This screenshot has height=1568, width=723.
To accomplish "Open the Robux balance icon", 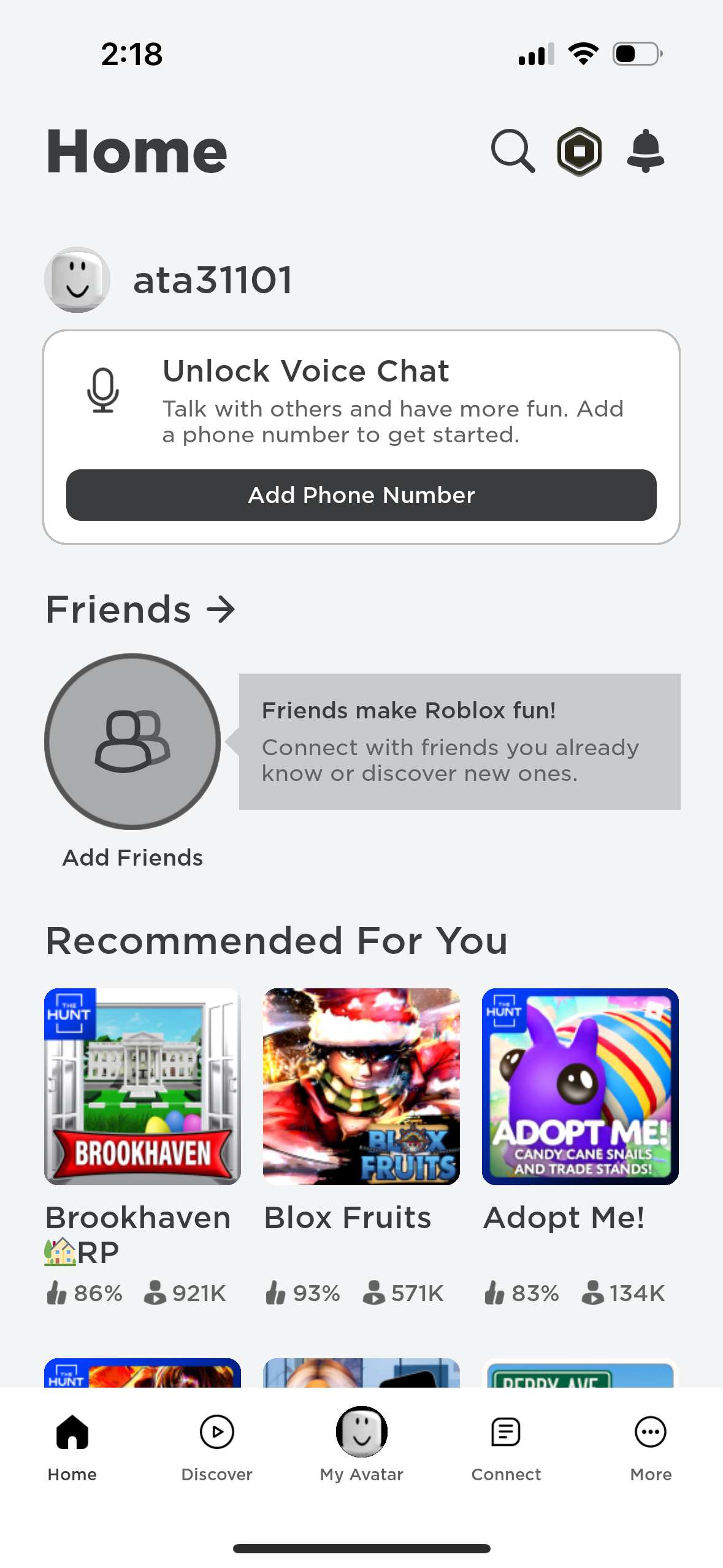I will (580, 151).
